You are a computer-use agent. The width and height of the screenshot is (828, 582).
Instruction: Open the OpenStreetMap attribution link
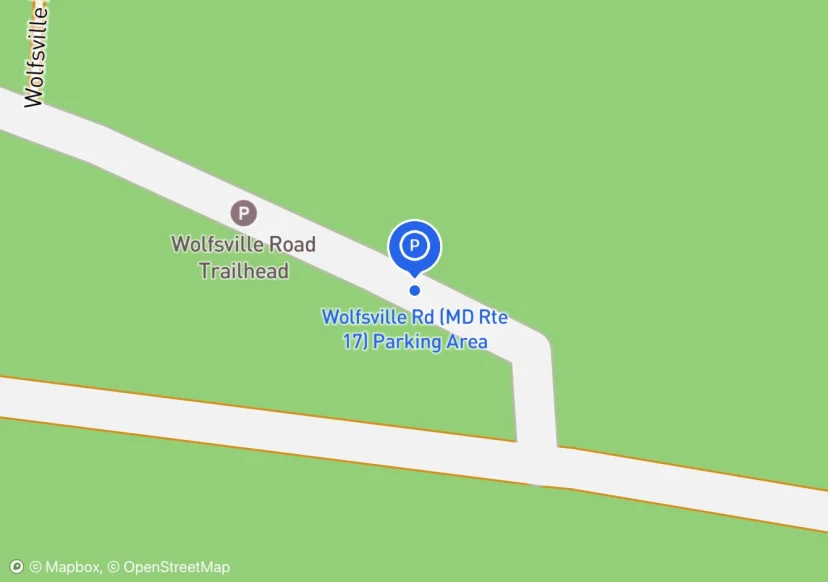[x=169, y=567]
